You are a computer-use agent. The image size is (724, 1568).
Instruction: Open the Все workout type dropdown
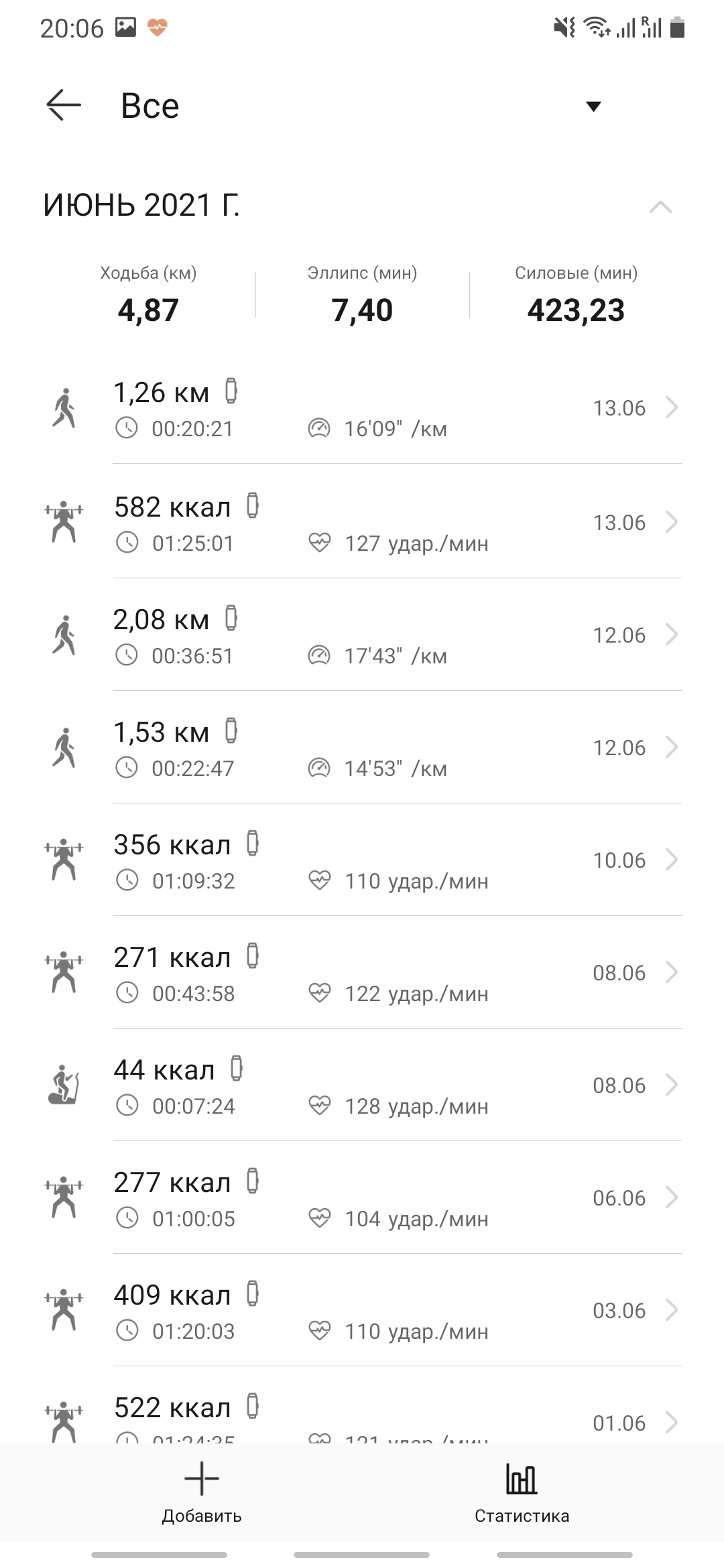(x=593, y=106)
